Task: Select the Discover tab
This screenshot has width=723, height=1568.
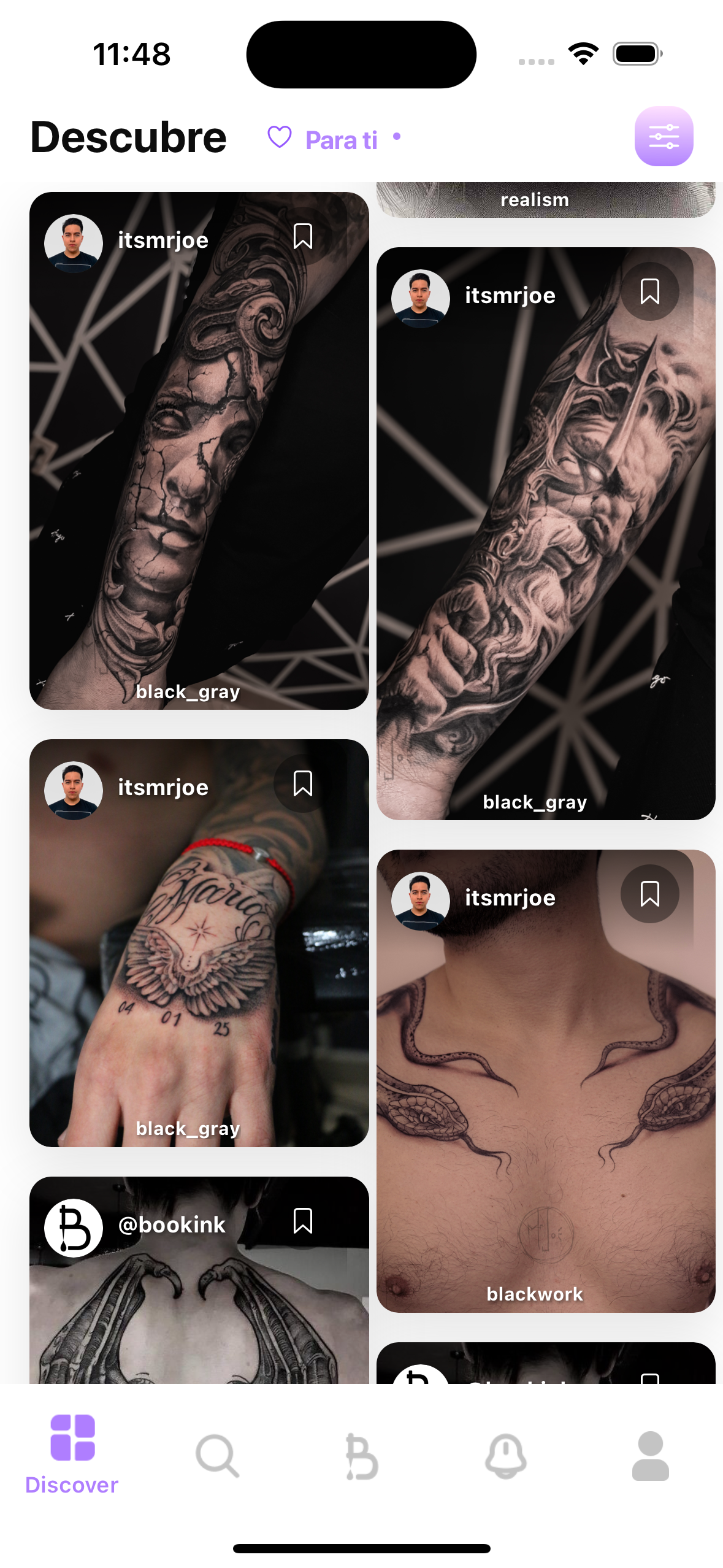Action: pos(72,1455)
